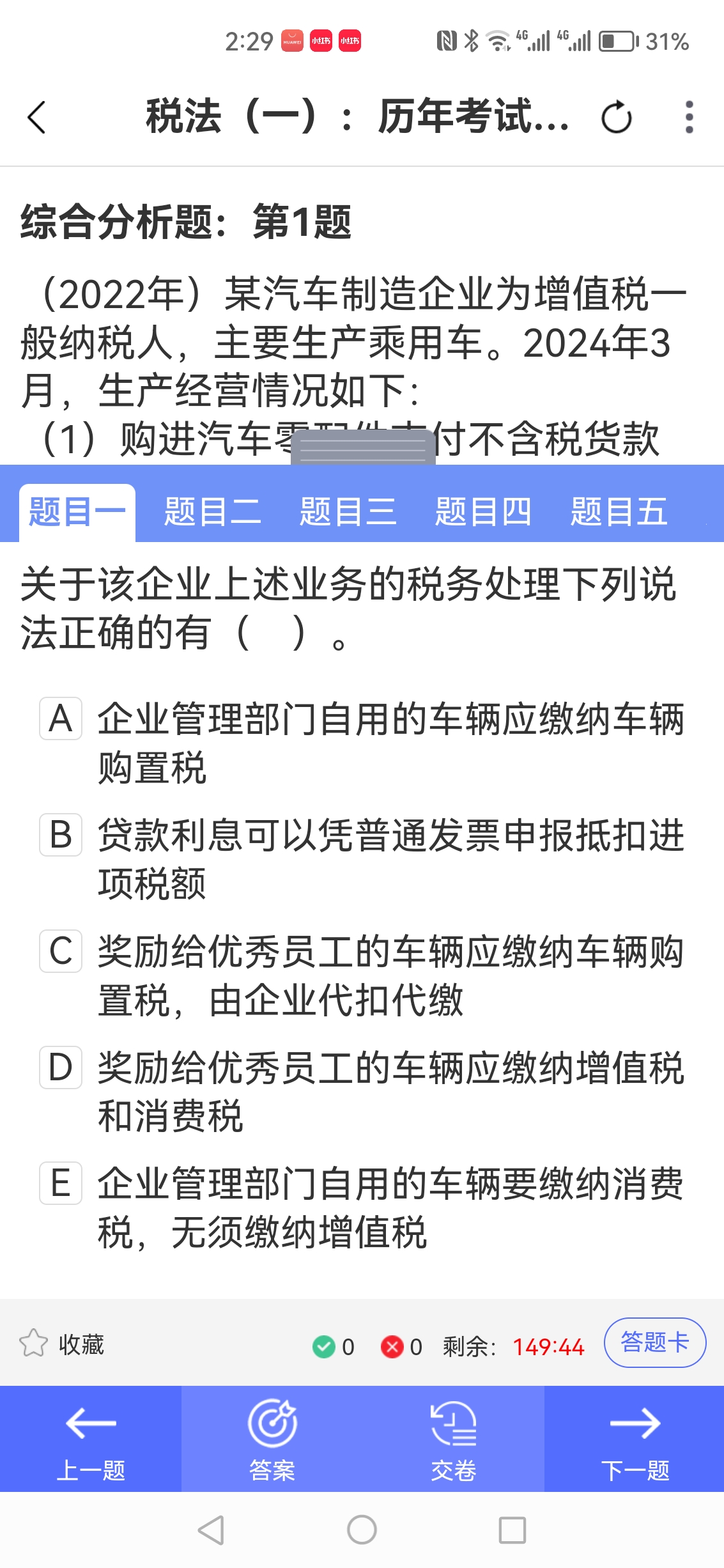Switch to the 题目五 tab
This screenshot has height=1568, width=724.
[x=619, y=512]
